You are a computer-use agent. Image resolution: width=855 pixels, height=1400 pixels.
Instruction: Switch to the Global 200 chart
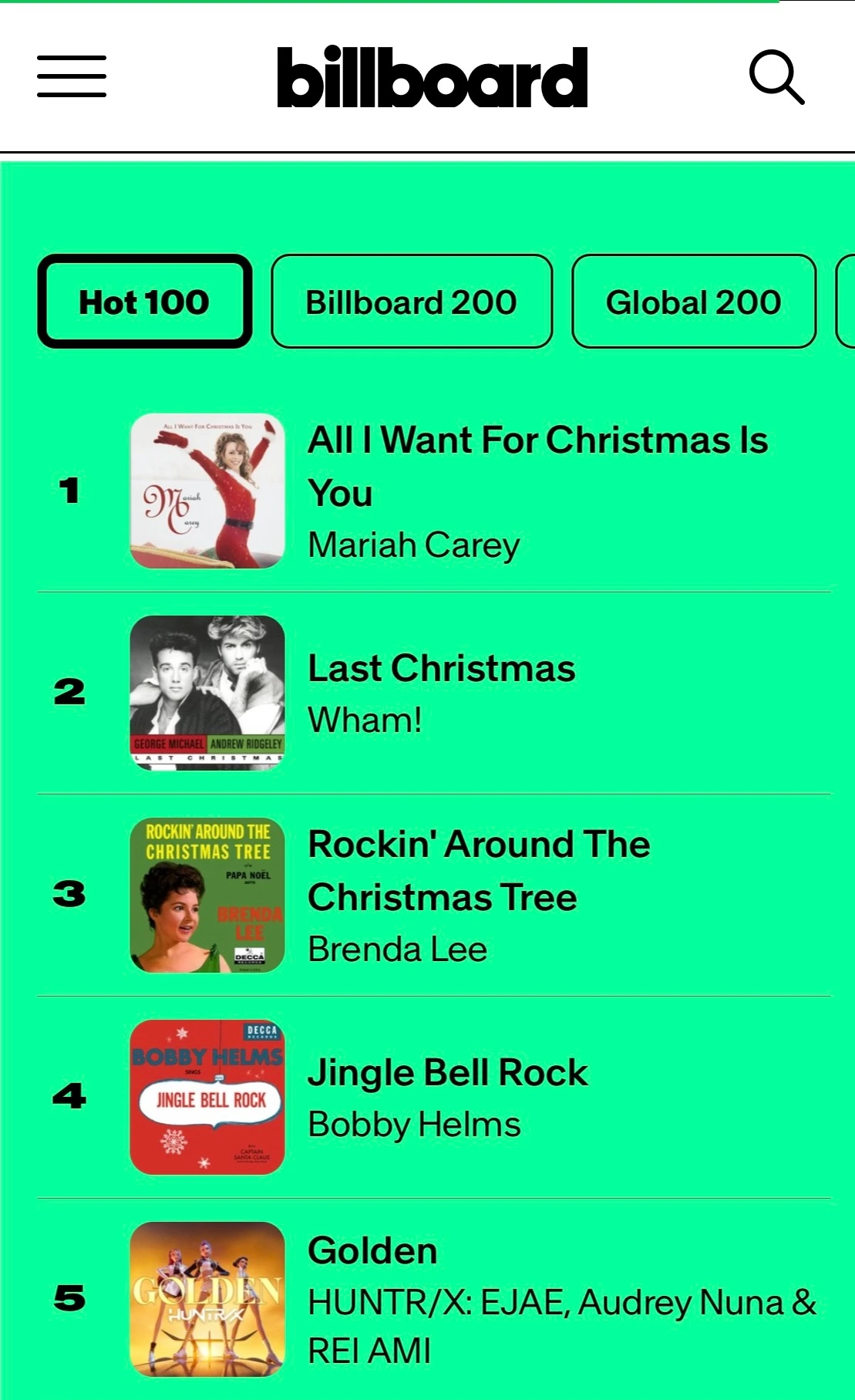[693, 302]
